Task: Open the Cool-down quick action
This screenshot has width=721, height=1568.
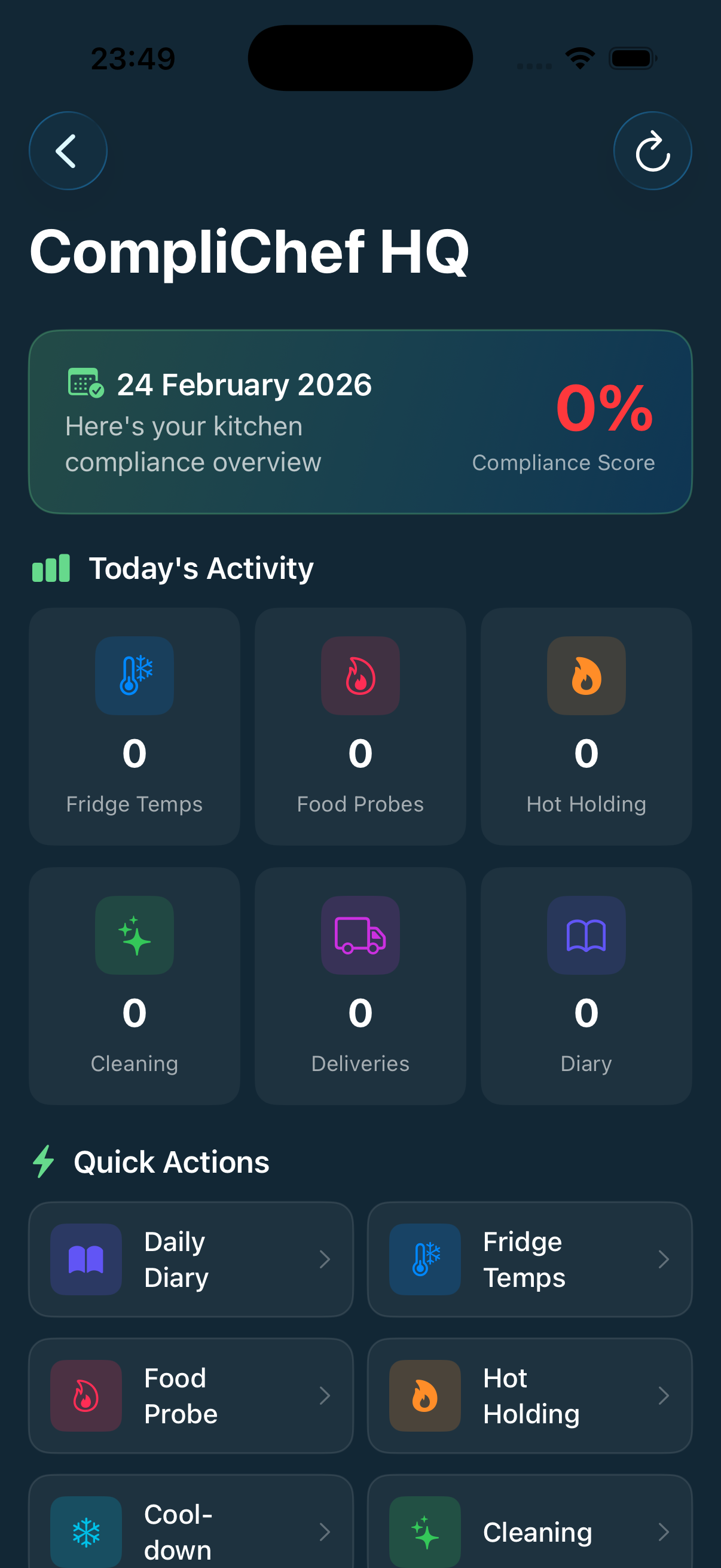Action: pos(191,1532)
